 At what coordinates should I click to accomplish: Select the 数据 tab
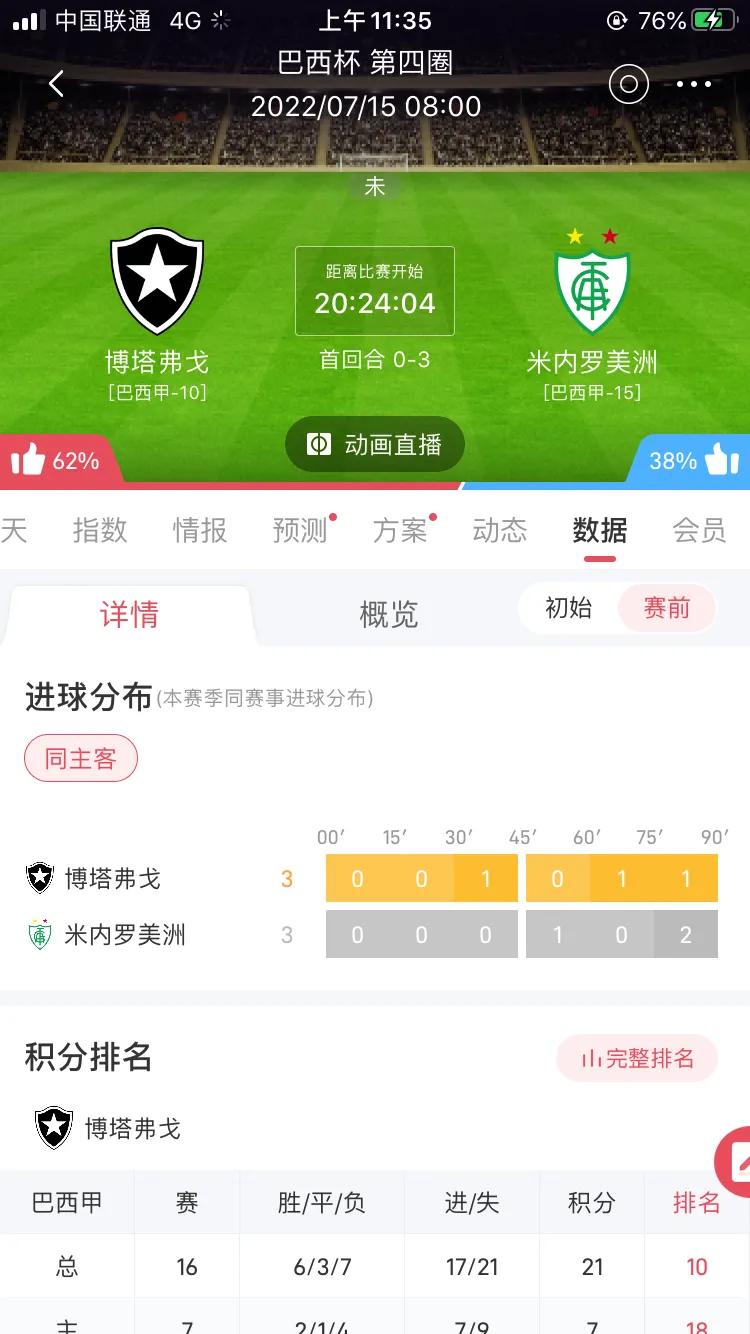click(x=598, y=531)
